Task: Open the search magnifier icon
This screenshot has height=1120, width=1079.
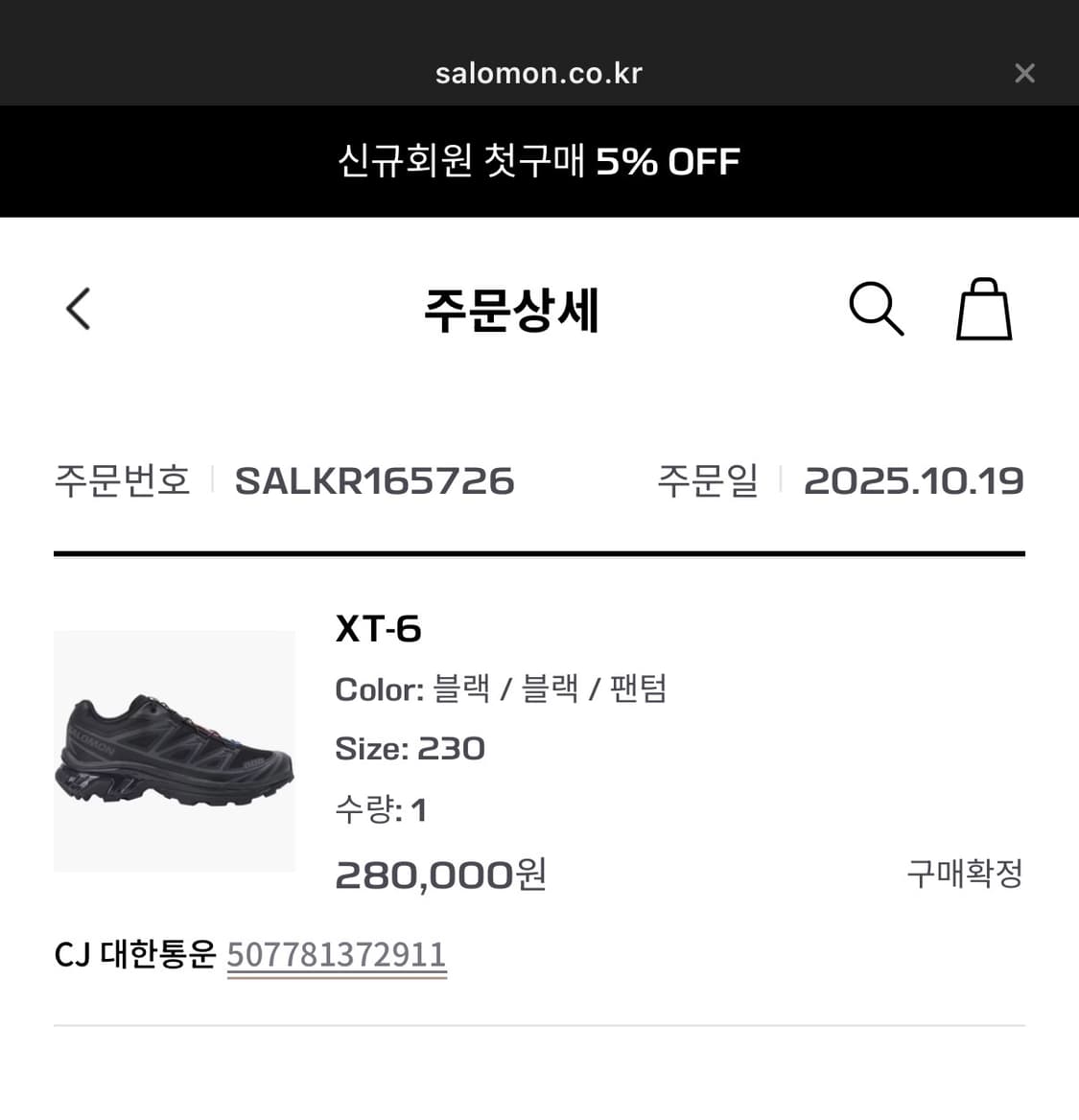Action: pos(876,309)
